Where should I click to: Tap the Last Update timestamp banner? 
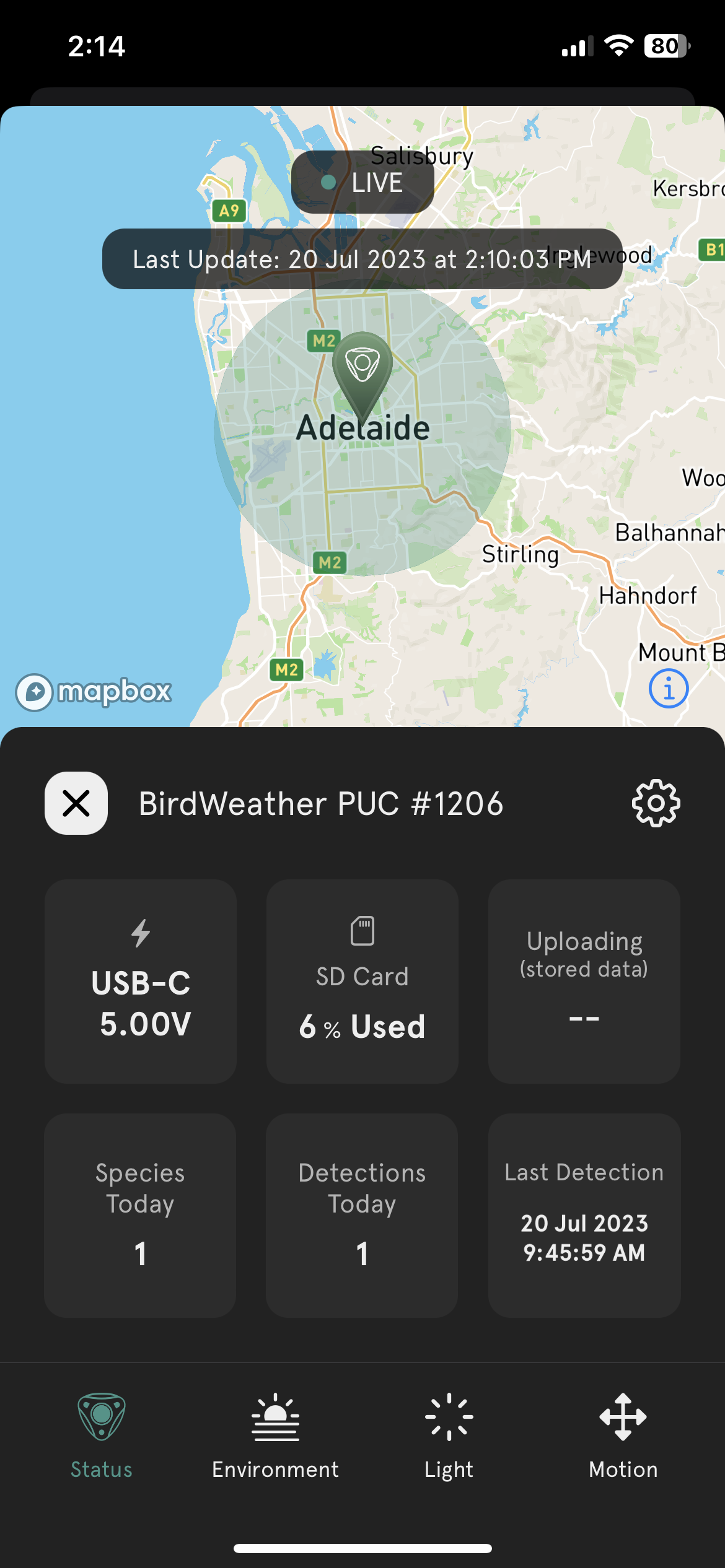coord(362,259)
